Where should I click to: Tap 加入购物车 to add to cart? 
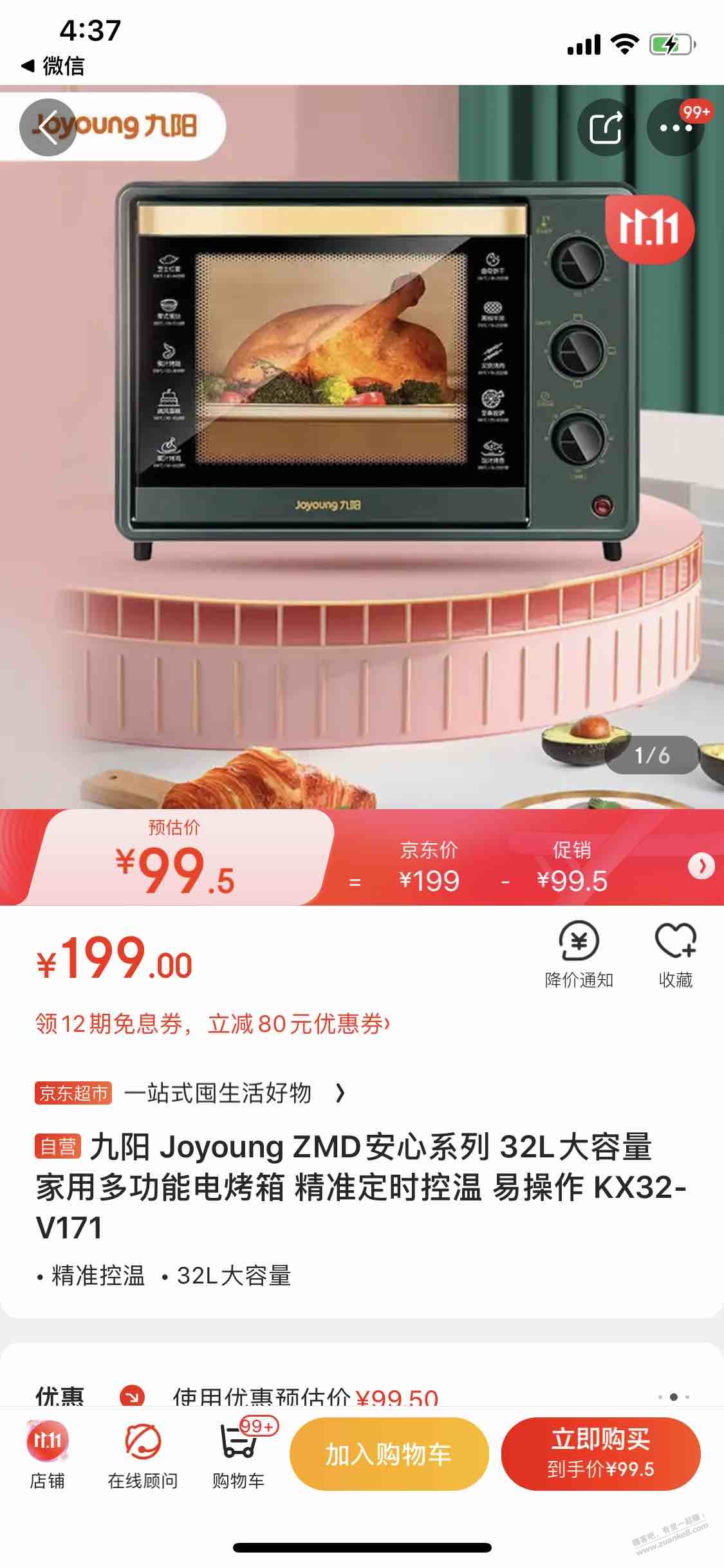click(389, 1454)
